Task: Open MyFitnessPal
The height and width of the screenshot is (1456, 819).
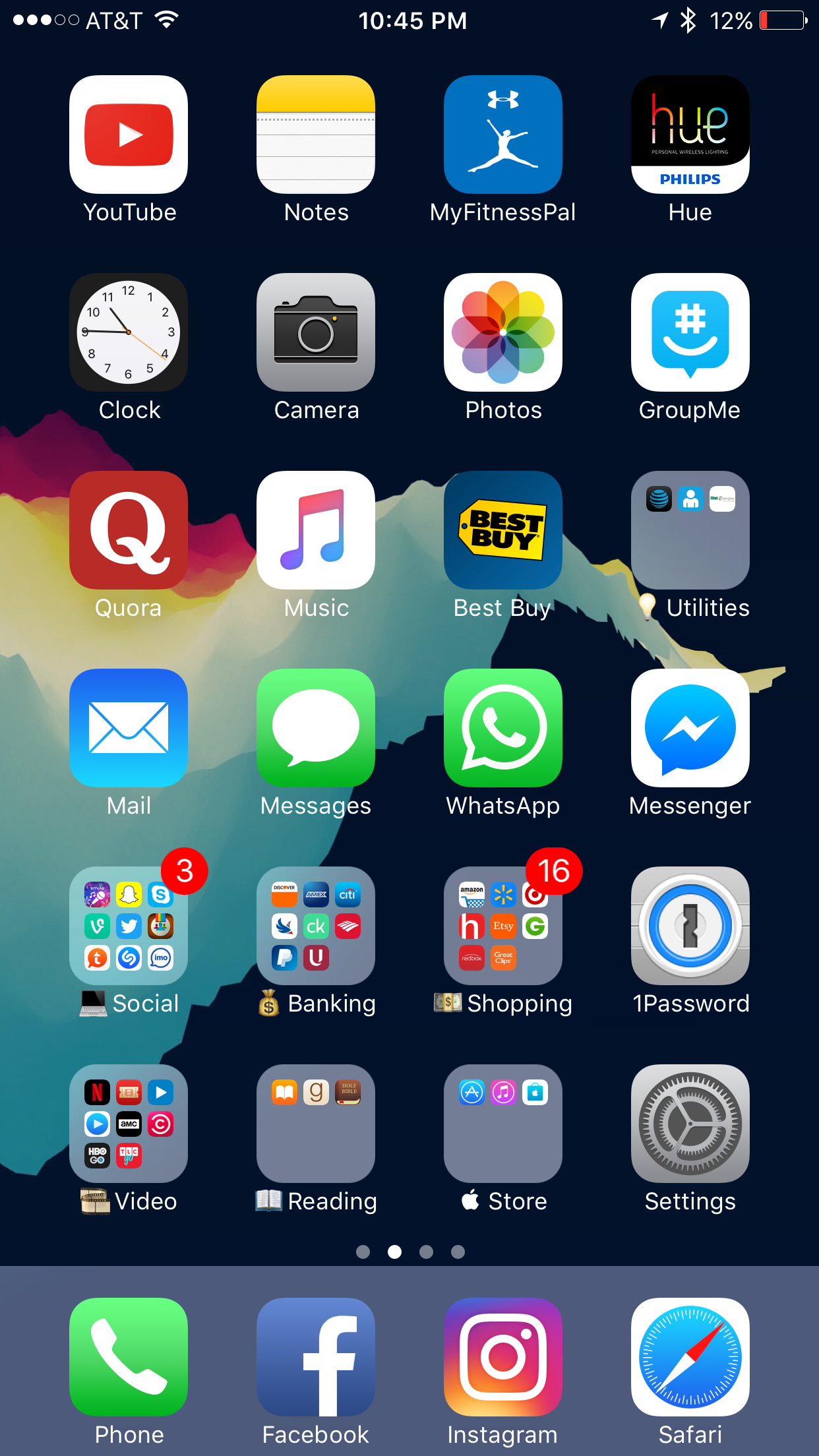Action: click(503, 135)
